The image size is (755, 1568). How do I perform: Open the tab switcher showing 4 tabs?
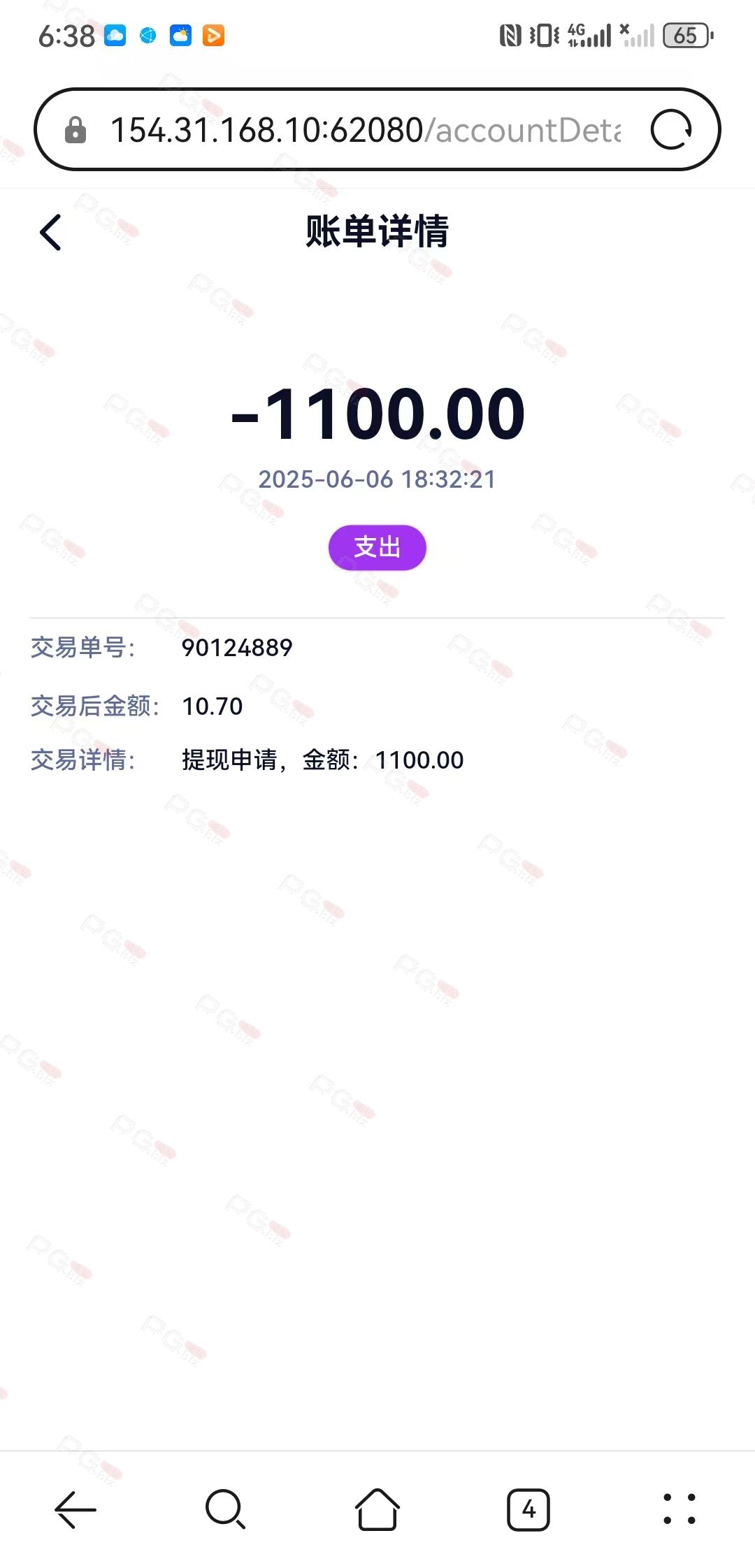(528, 1509)
